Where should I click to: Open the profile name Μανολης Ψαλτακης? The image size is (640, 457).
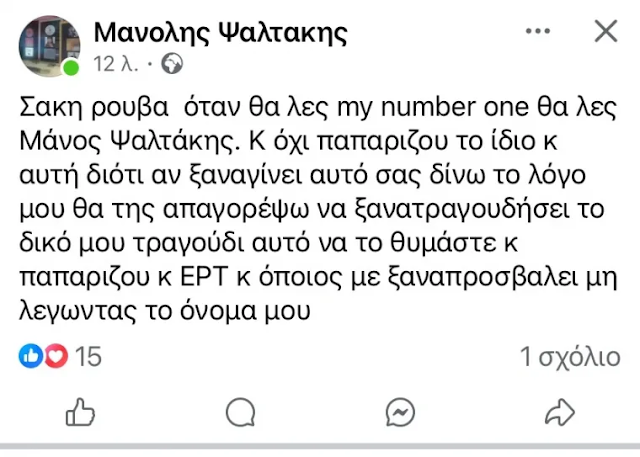(220, 33)
